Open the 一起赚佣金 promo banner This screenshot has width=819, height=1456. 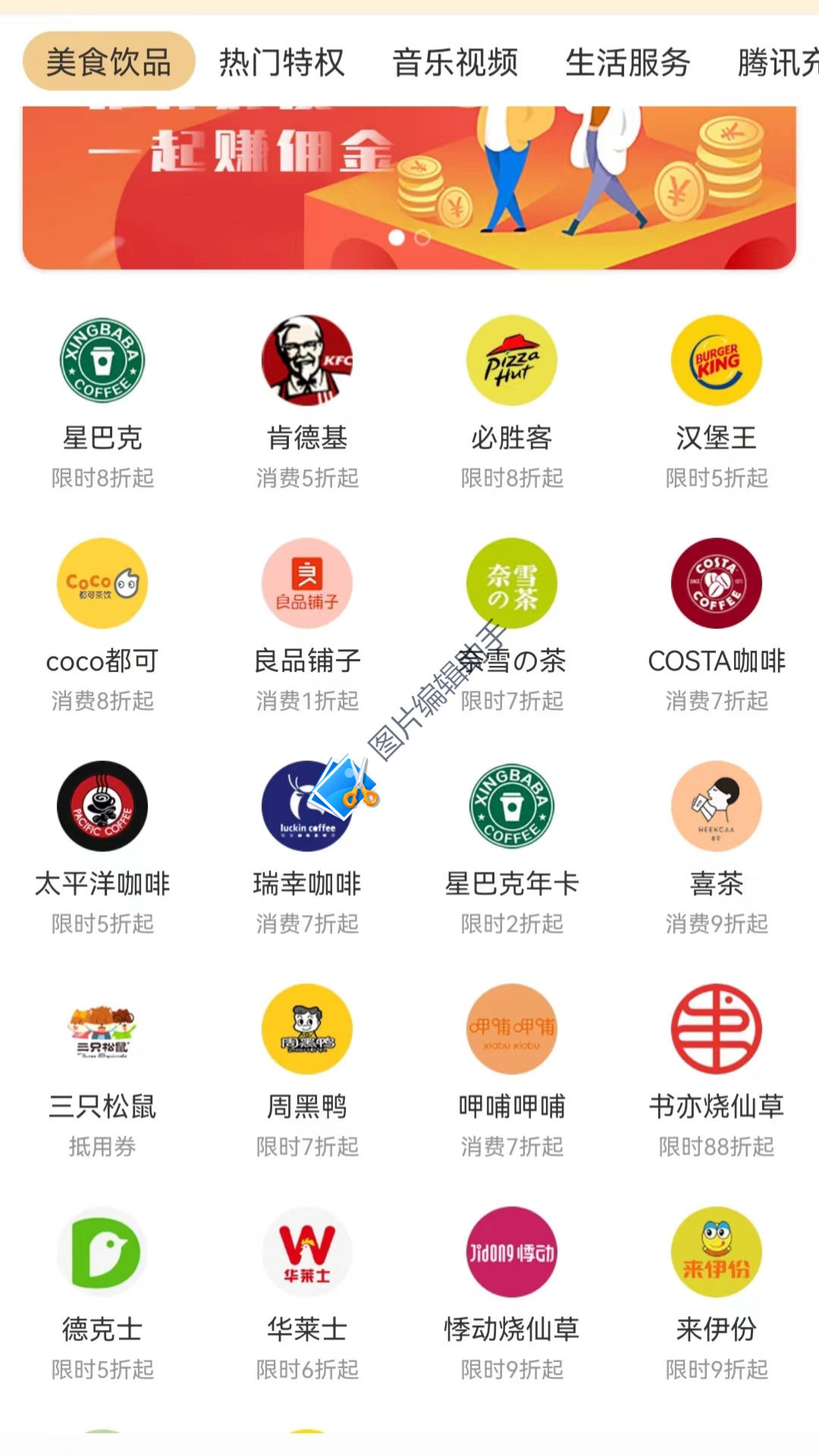409,187
